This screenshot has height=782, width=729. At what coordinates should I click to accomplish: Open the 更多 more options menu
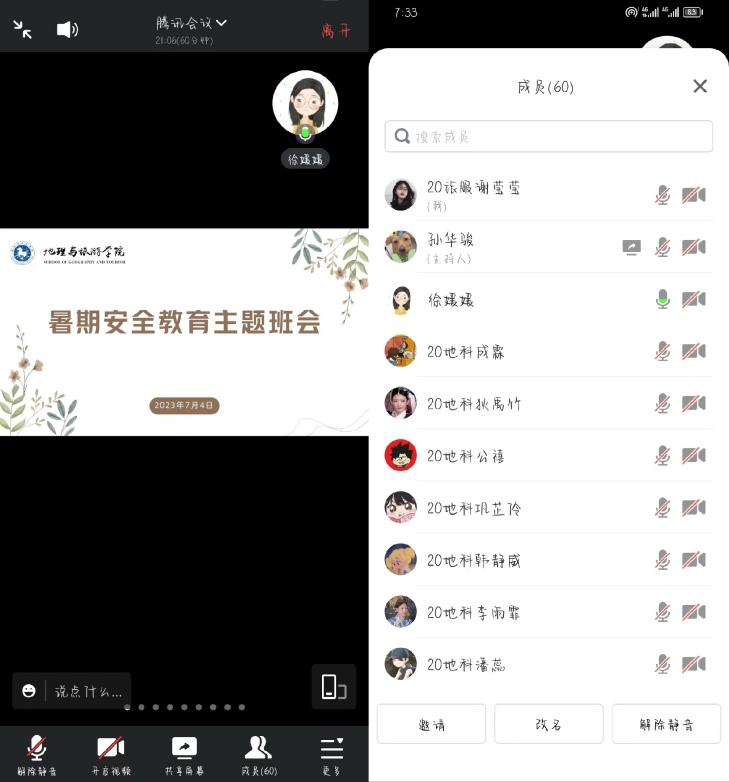click(332, 754)
